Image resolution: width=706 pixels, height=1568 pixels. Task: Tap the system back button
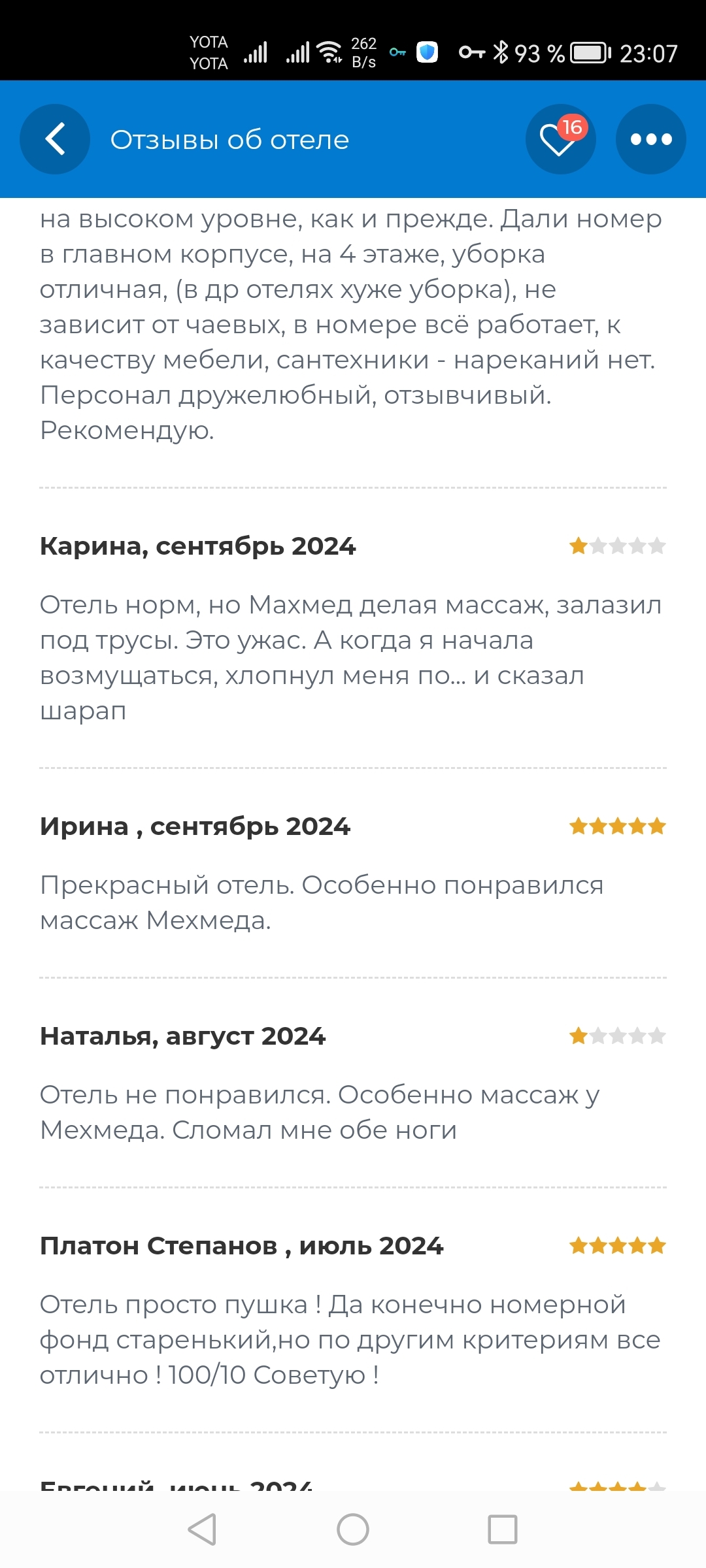pos(203,1529)
